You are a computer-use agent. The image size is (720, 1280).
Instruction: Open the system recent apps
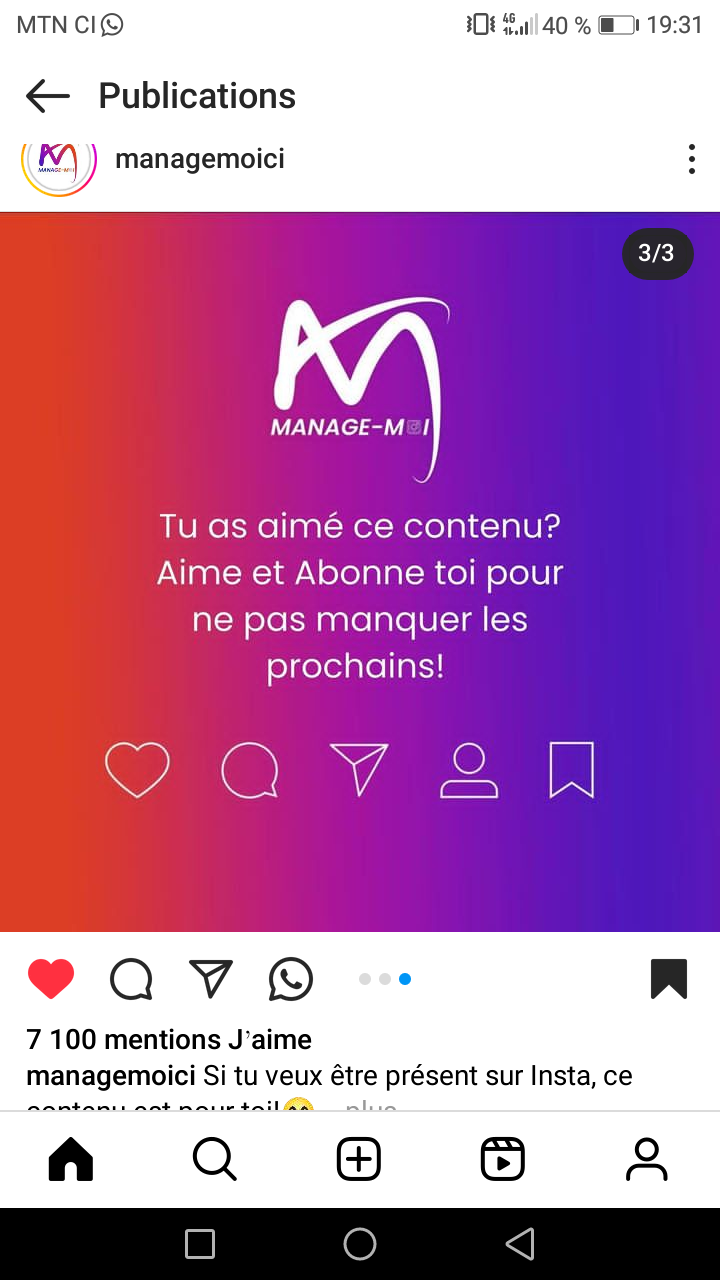click(200, 1244)
